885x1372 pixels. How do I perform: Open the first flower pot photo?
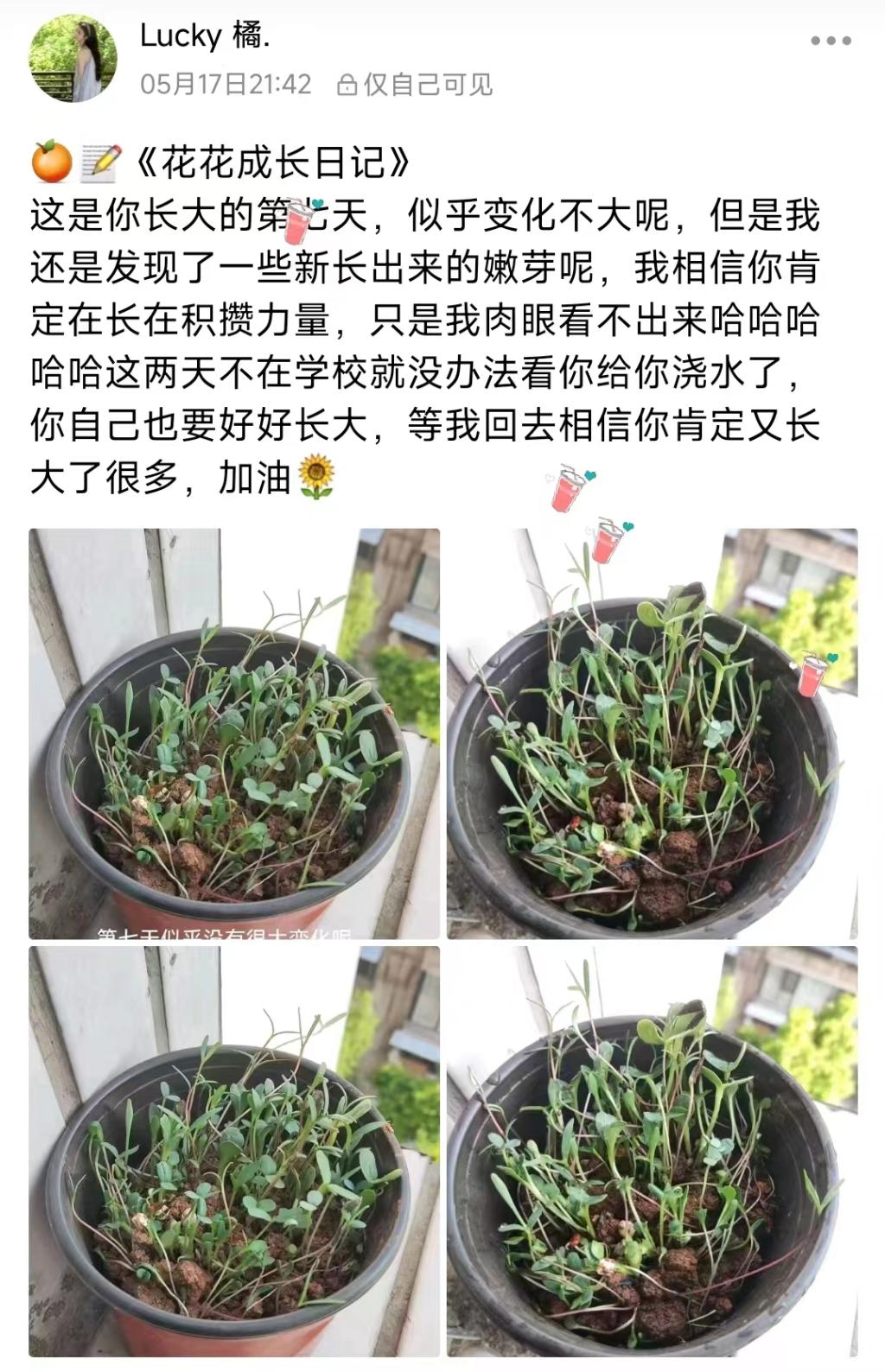tap(234, 734)
